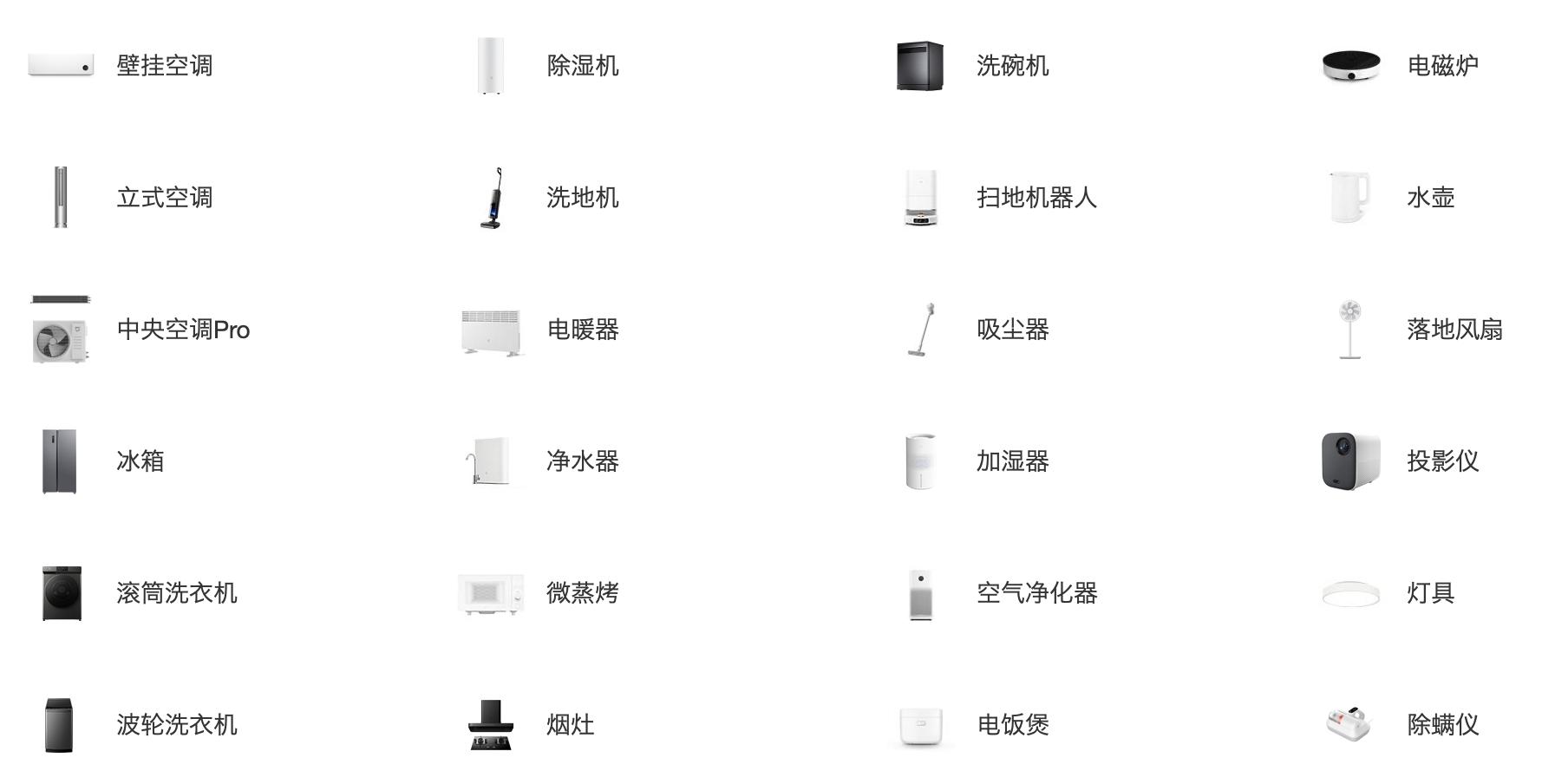1542x784 pixels.
Task: Open 中央空调Pro products
Action: 183,330
